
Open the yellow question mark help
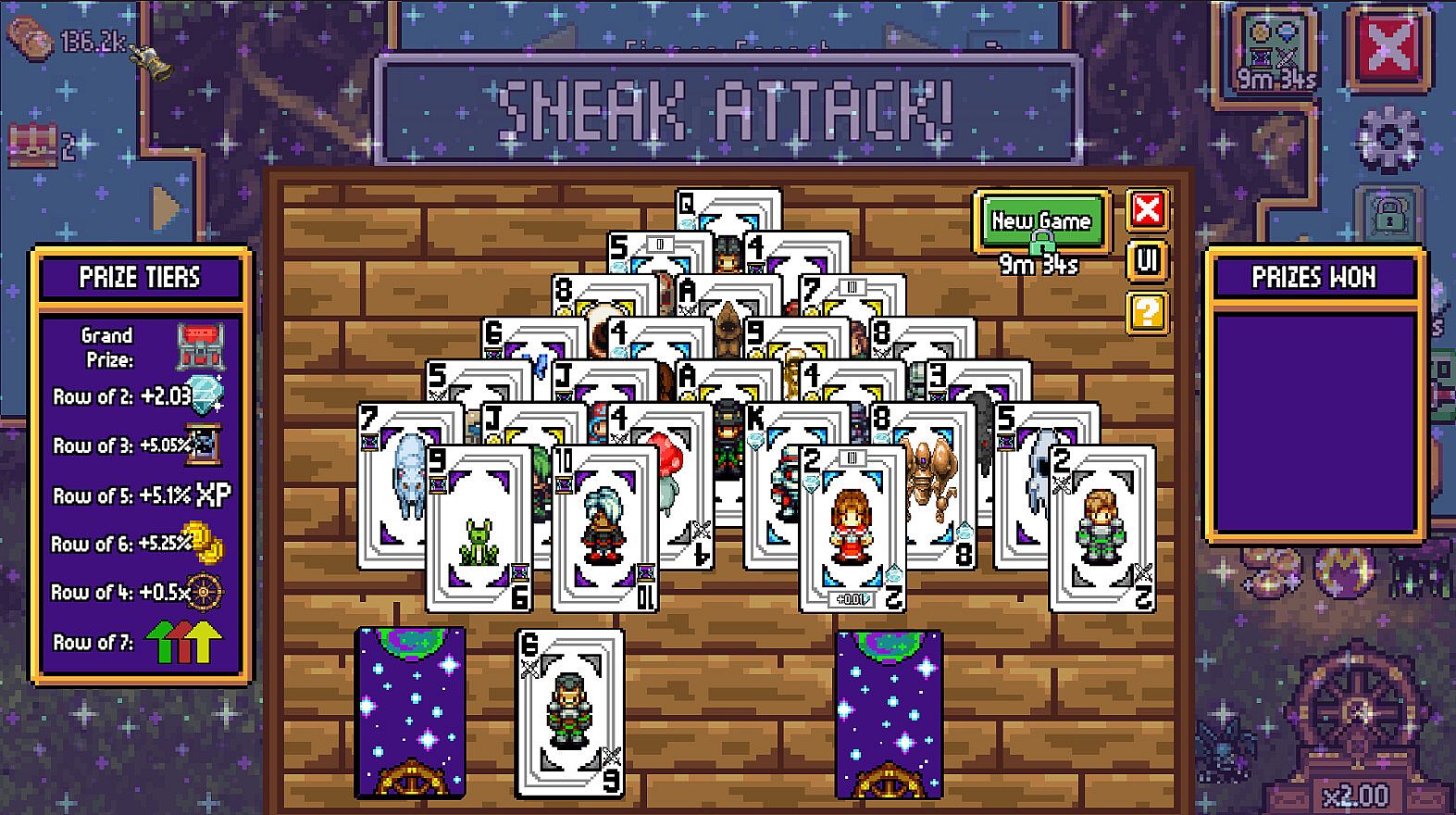click(x=1147, y=312)
